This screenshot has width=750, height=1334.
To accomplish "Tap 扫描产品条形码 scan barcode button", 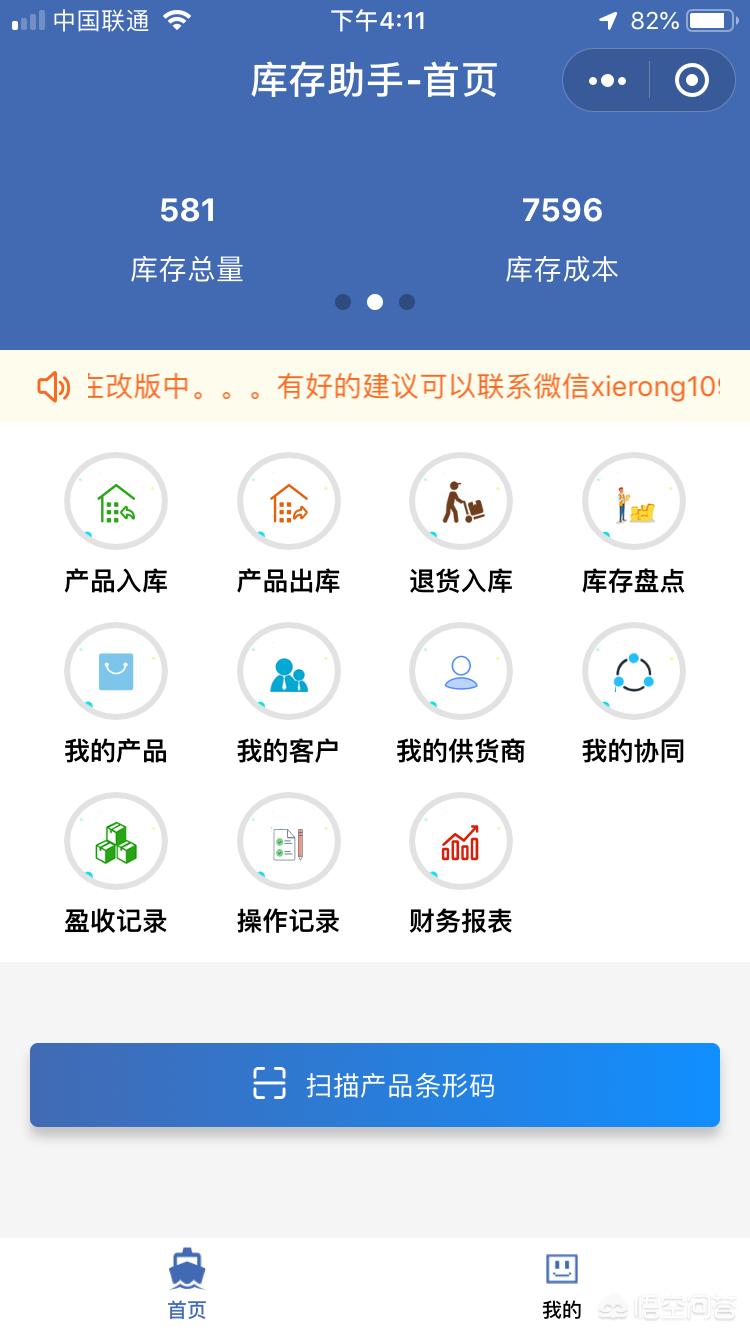I will coord(375,1085).
